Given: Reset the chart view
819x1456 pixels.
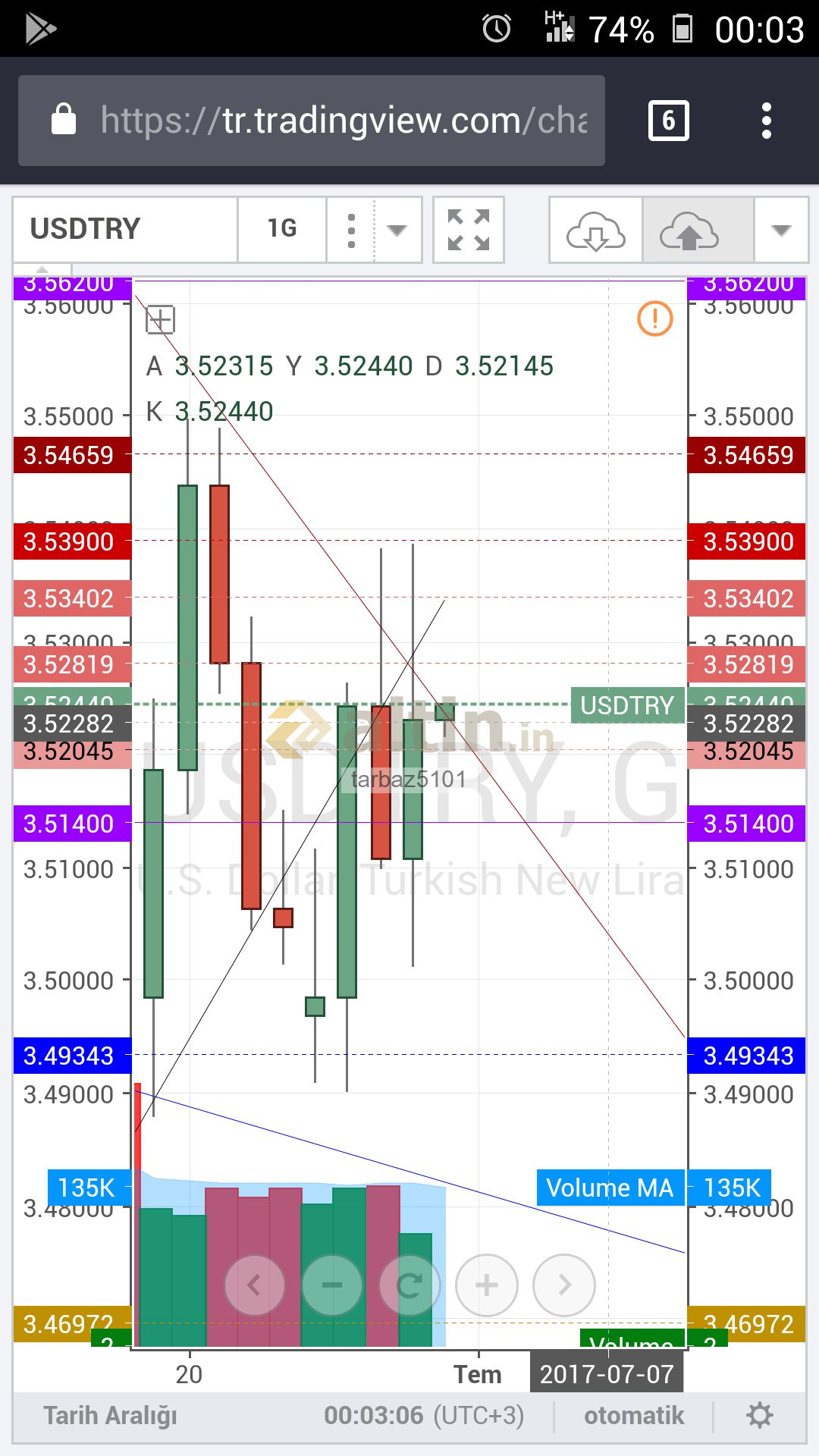Looking at the screenshot, I should (x=409, y=1285).
